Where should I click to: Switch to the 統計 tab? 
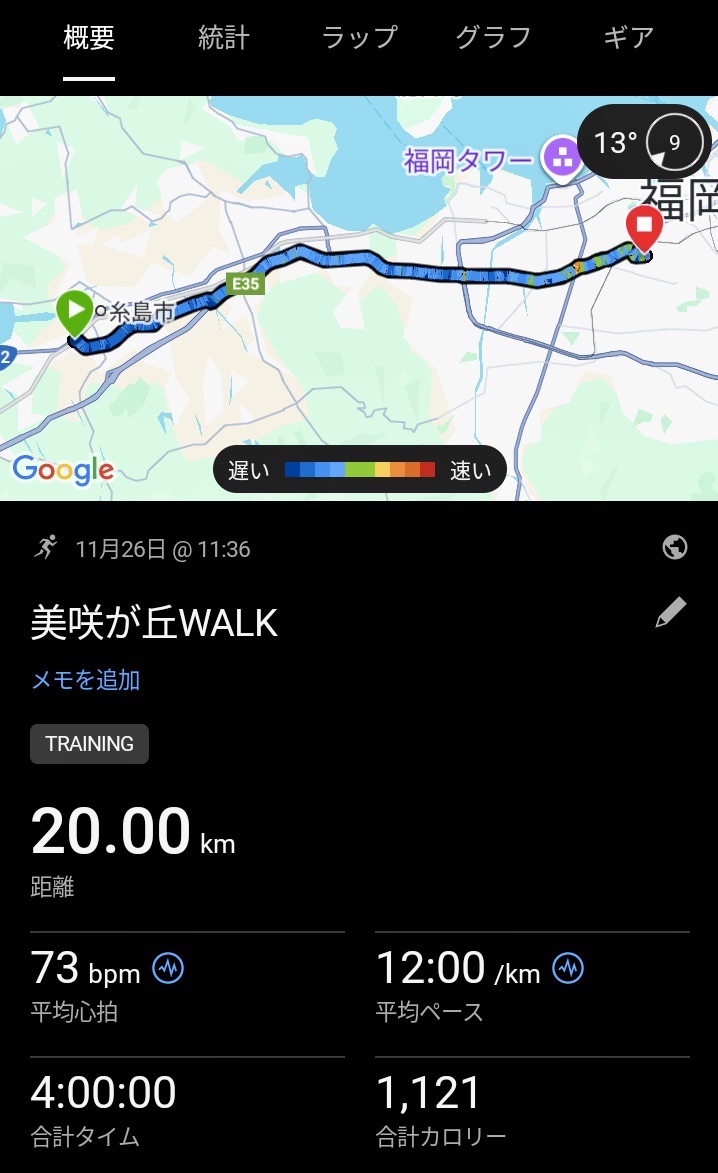pos(224,38)
